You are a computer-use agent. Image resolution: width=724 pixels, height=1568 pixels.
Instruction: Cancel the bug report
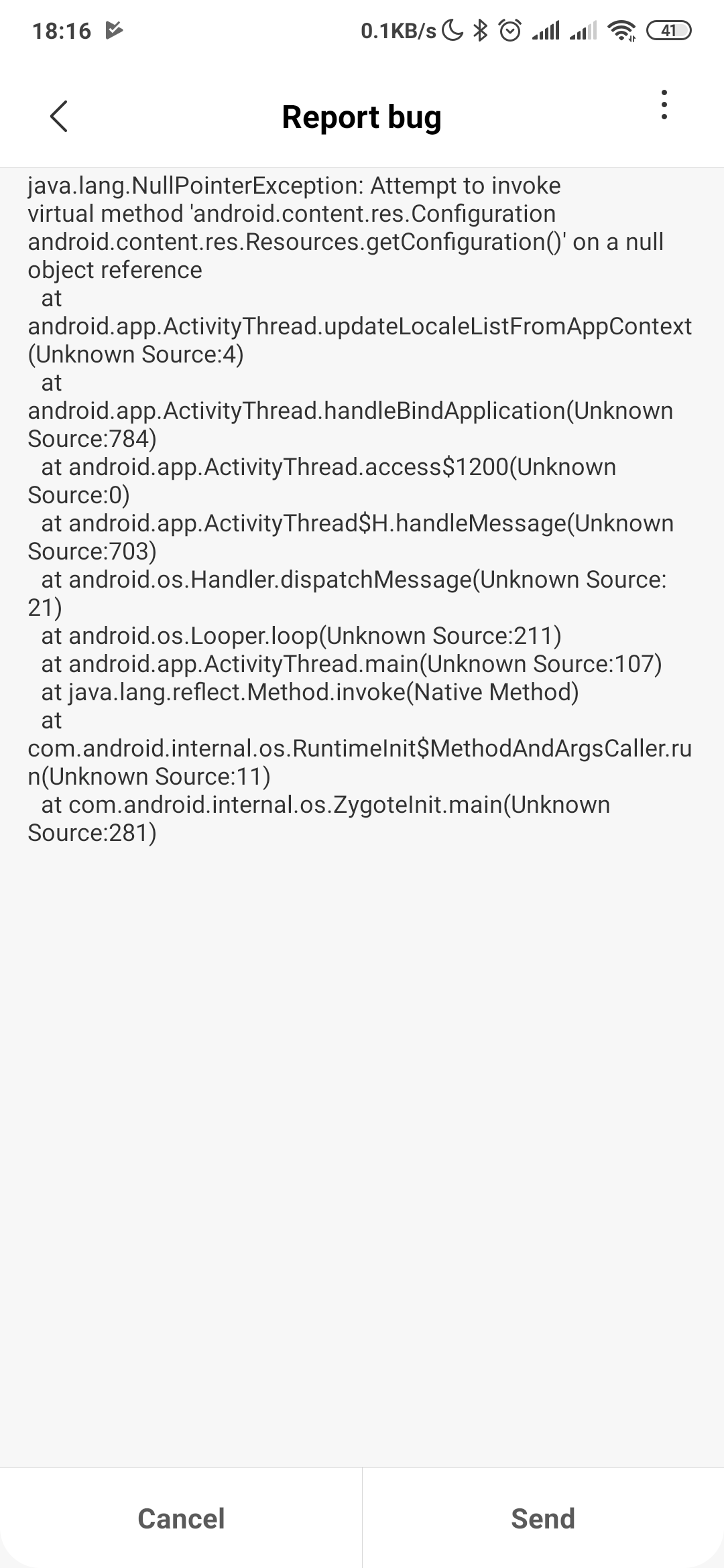click(x=181, y=1518)
